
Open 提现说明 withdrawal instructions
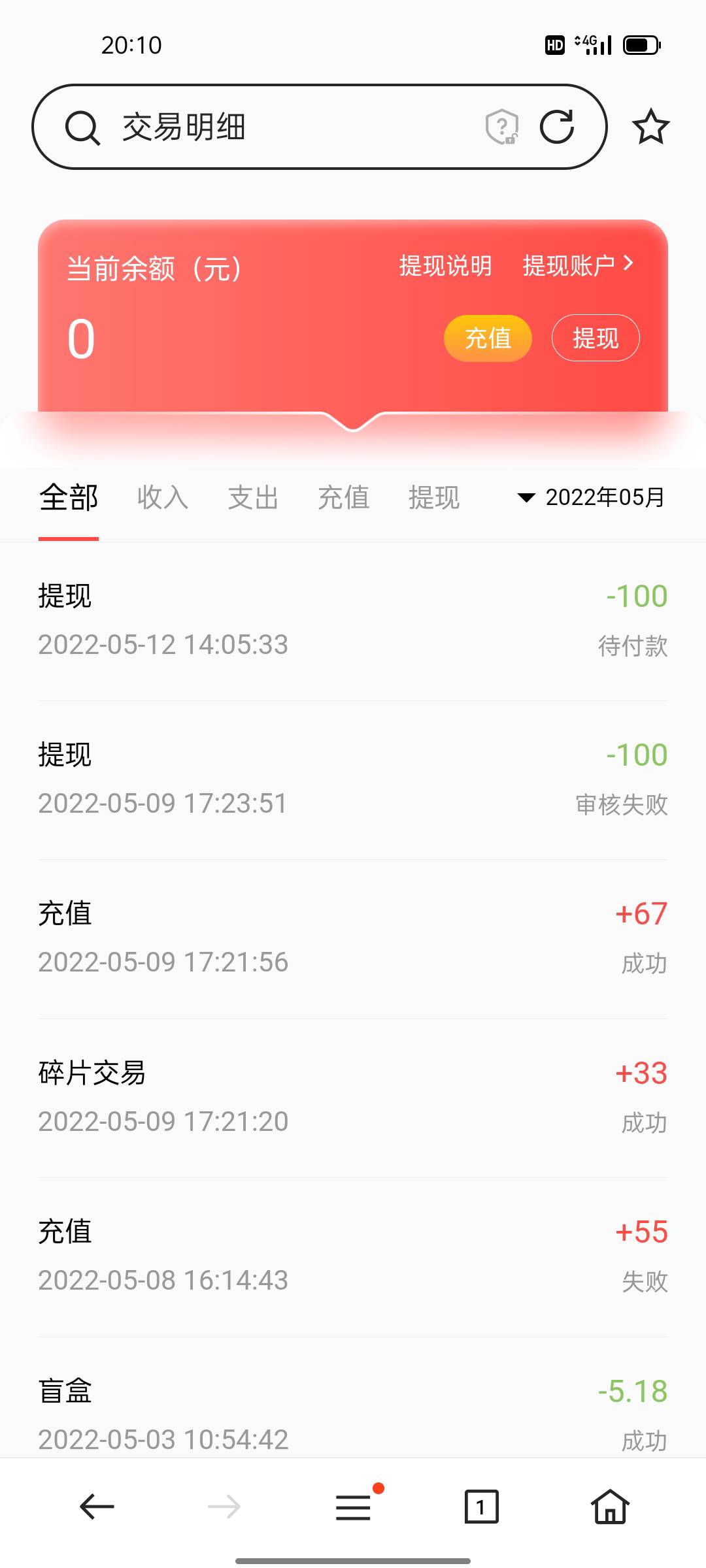[445, 266]
